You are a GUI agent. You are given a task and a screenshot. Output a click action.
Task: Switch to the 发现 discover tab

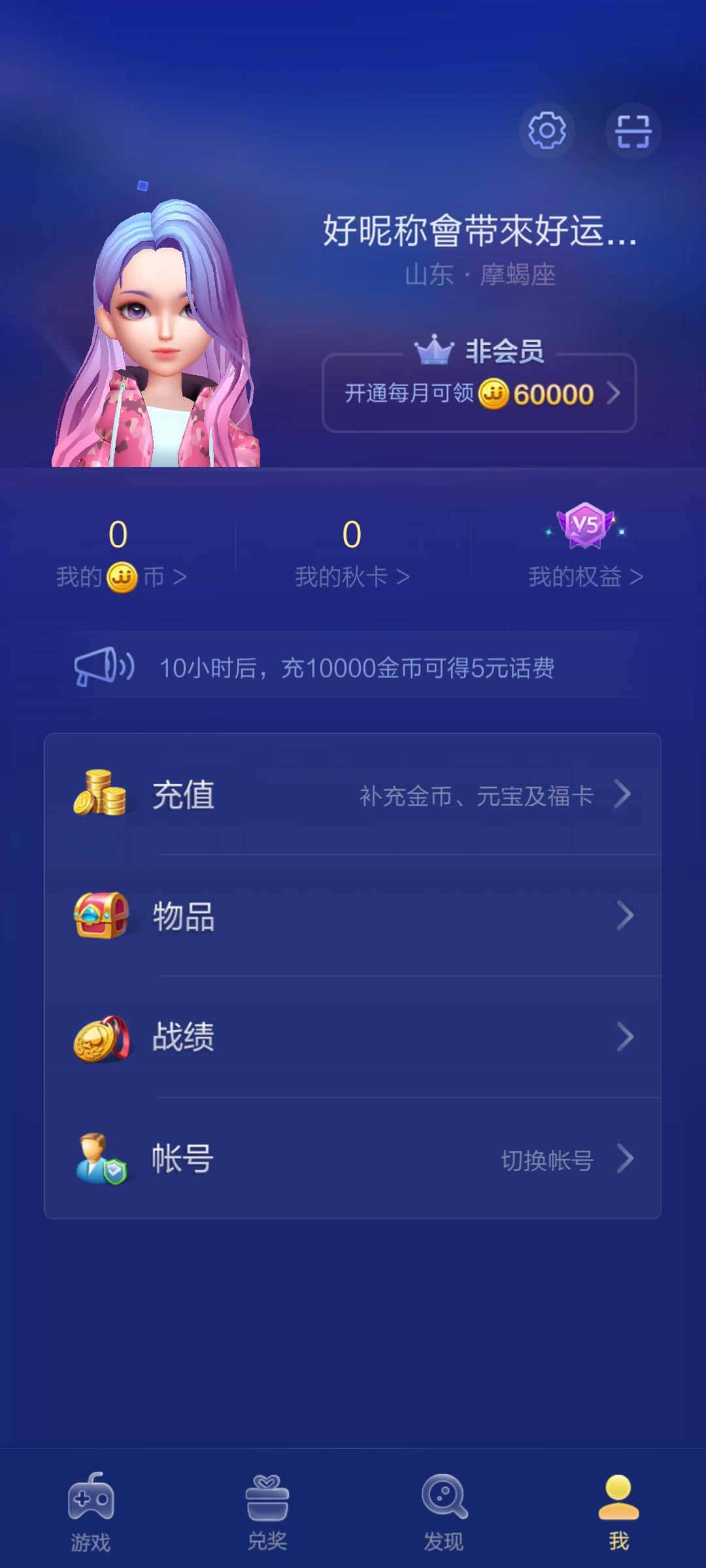click(x=445, y=1509)
